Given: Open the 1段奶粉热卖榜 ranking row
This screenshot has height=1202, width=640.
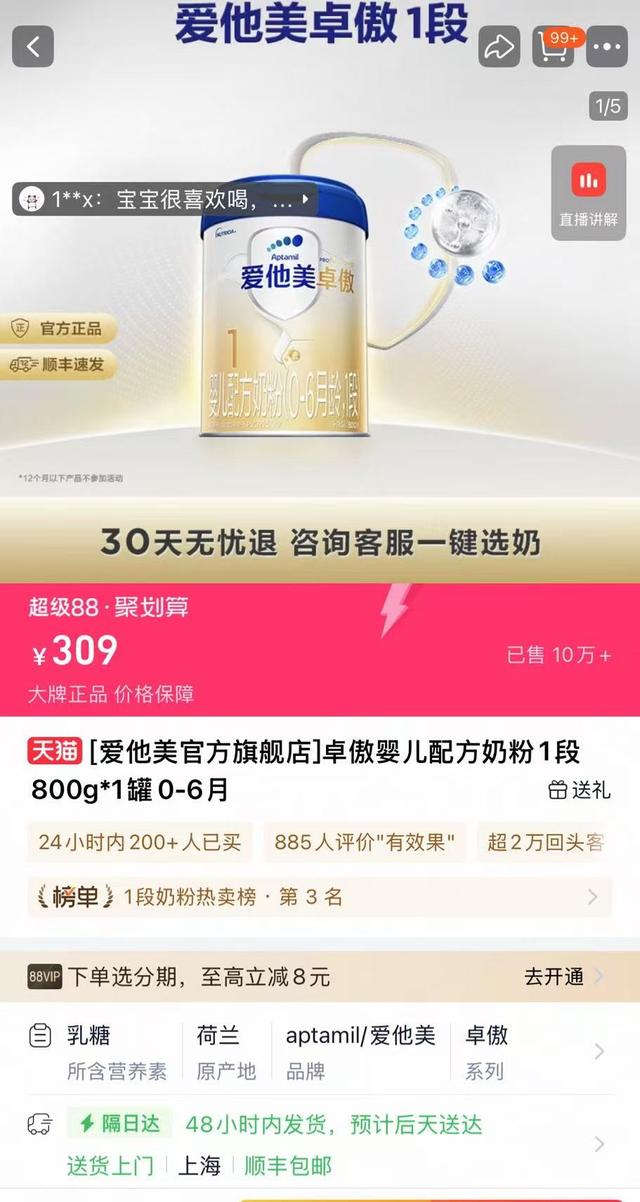Looking at the screenshot, I should 318,897.
